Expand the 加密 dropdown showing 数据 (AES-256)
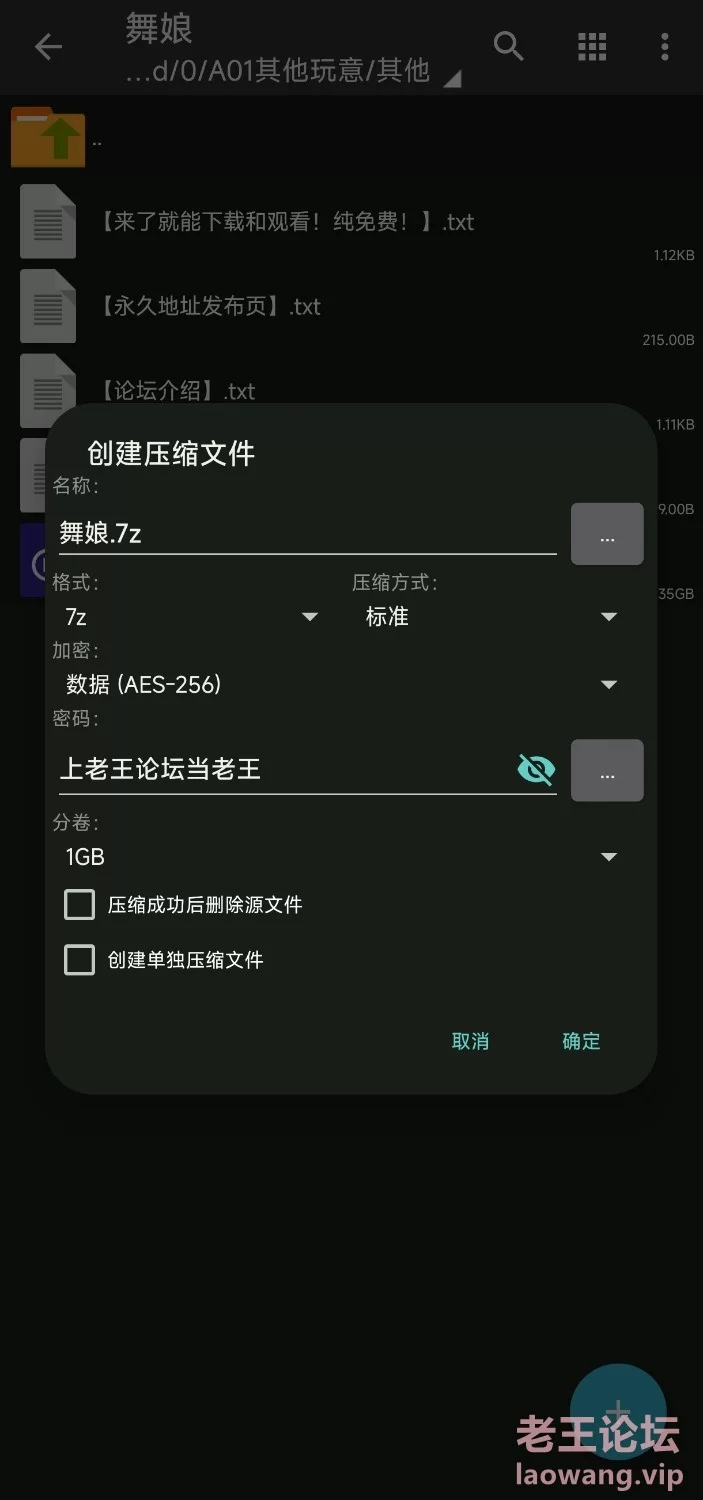The width and height of the screenshot is (703, 1500). coord(340,685)
